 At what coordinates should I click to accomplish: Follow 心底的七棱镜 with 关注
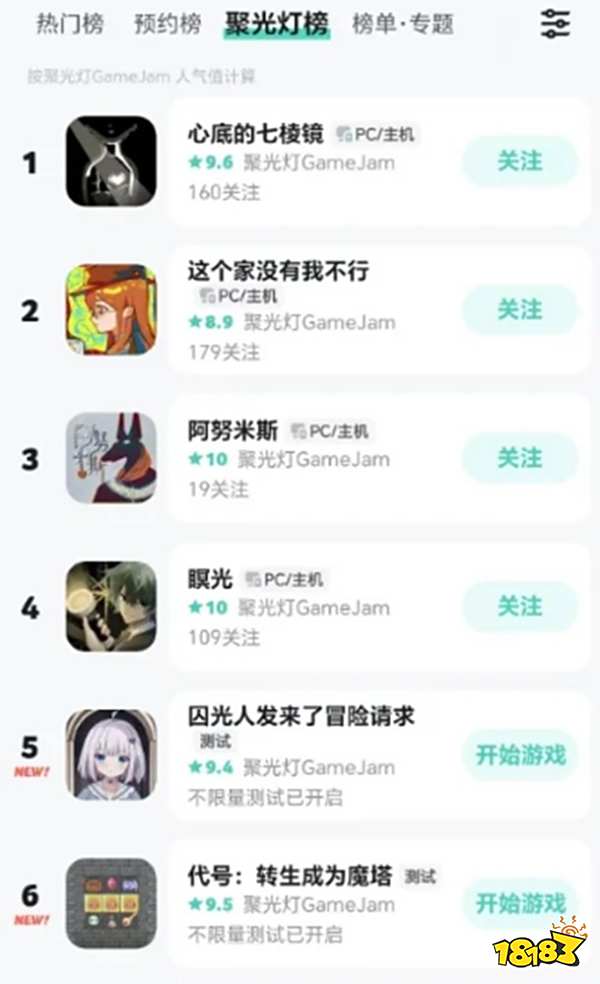click(519, 161)
